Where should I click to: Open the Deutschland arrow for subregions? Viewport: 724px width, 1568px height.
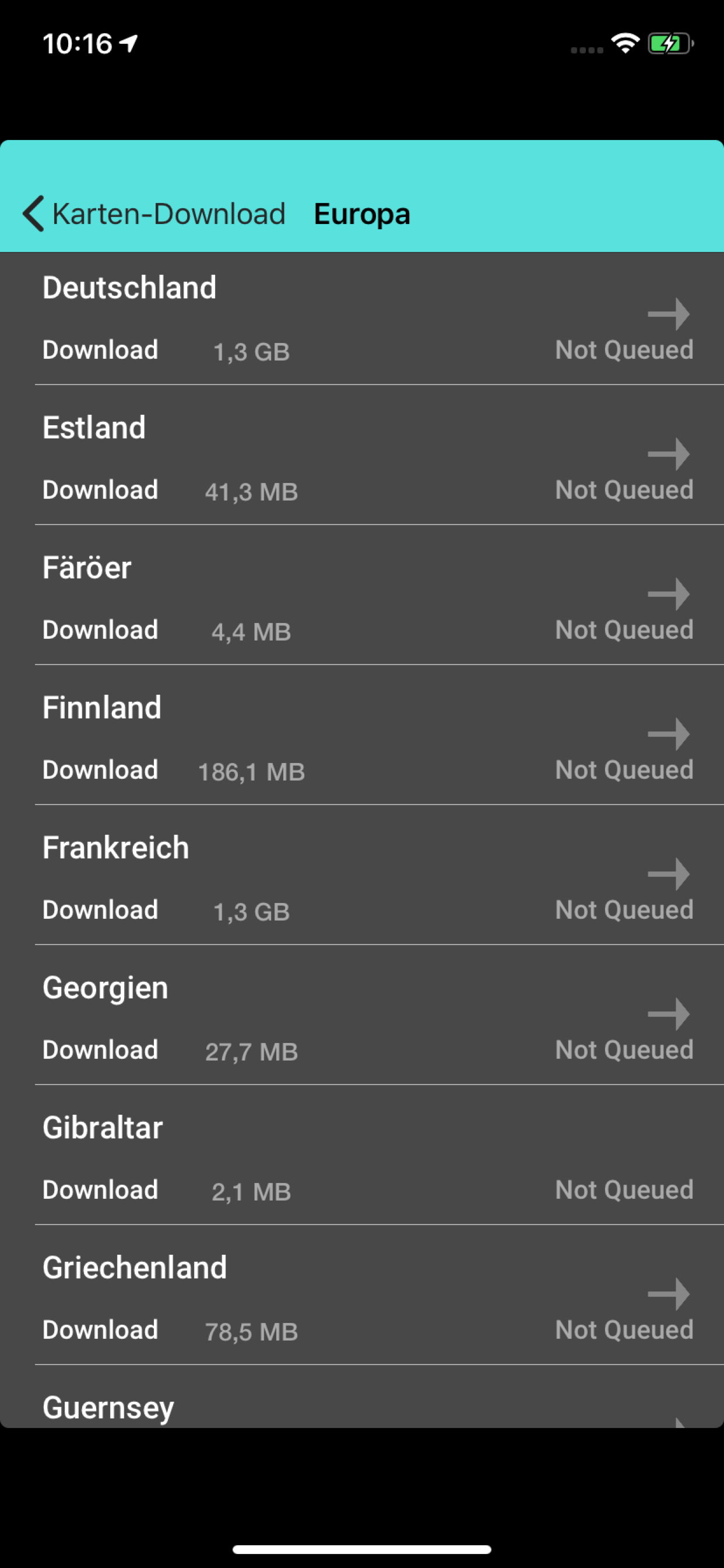pyautogui.click(x=668, y=314)
